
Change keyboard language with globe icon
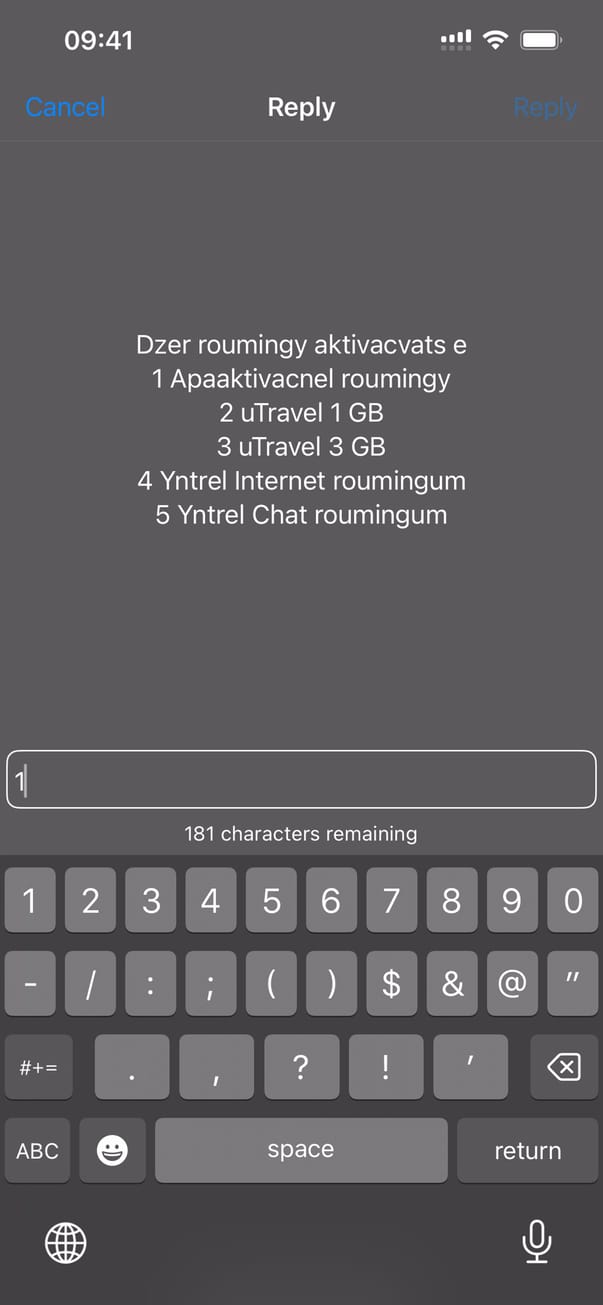(66, 1243)
